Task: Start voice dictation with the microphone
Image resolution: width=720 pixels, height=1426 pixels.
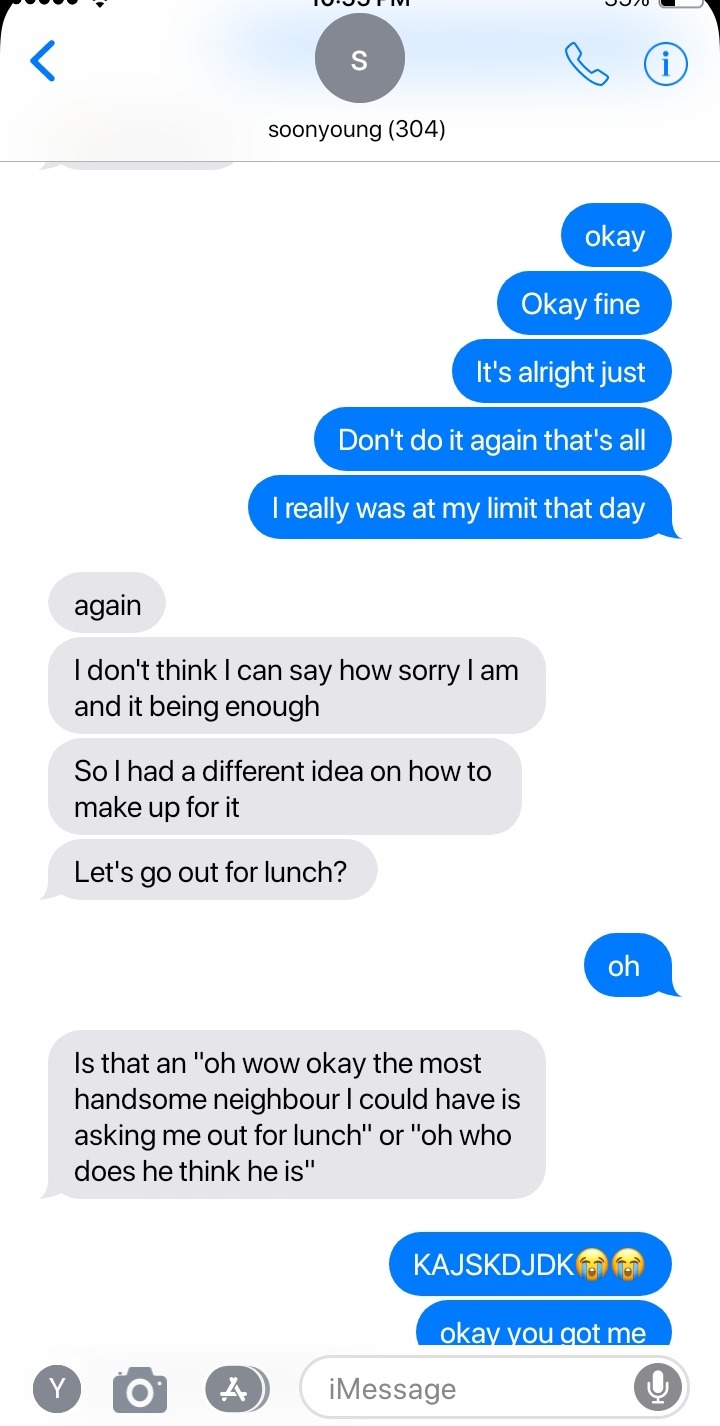Action: pos(658,1387)
